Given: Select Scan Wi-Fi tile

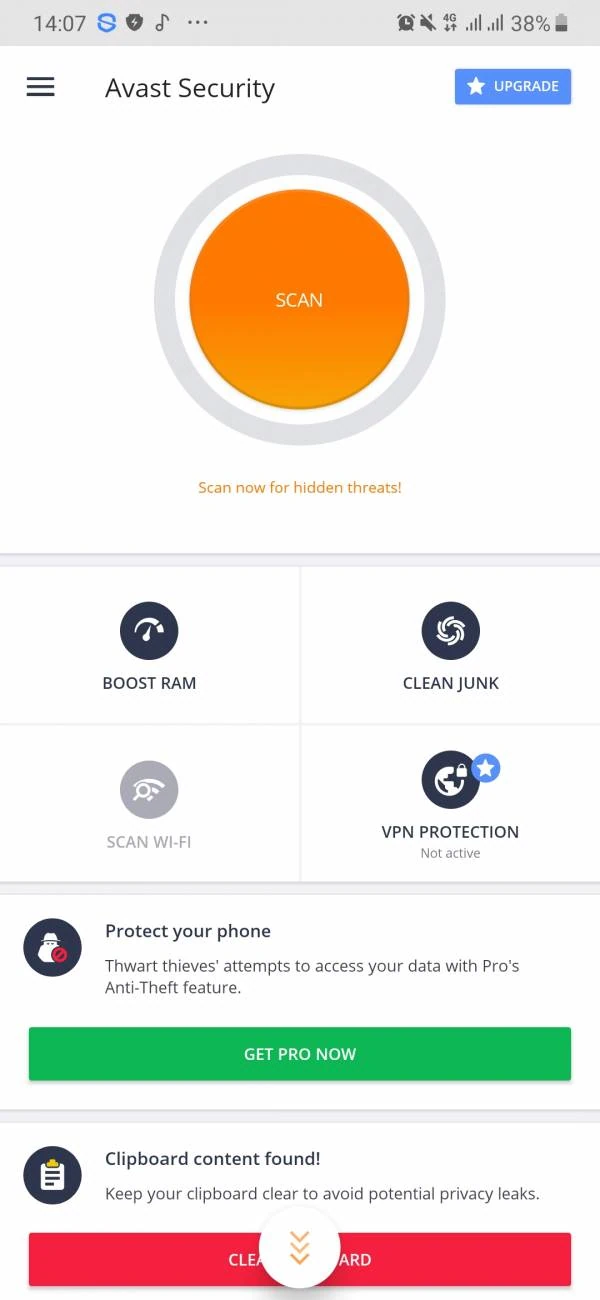Looking at the screenshot, I should [149, 805].
